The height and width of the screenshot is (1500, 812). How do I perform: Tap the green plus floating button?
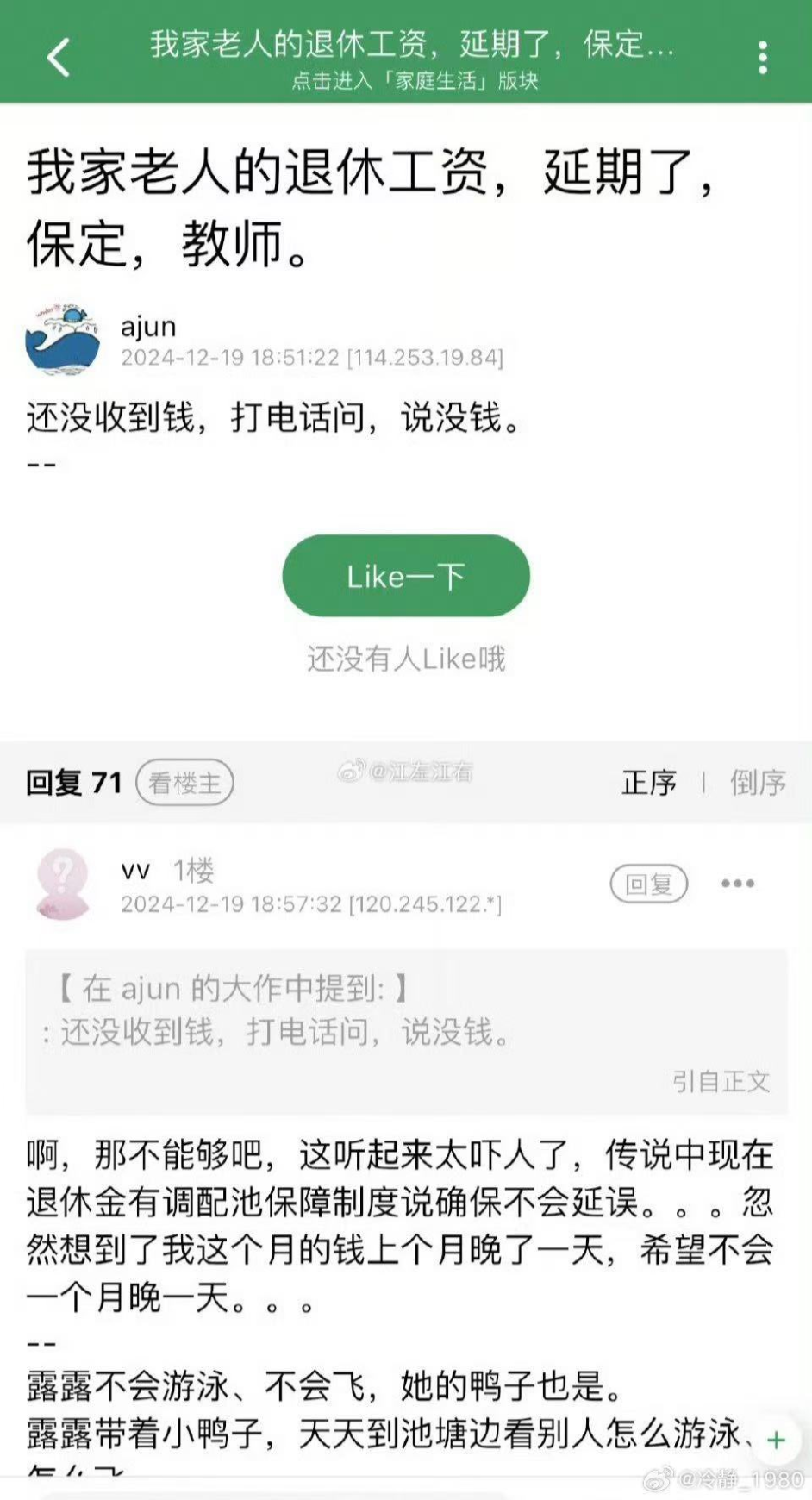point(776,1440)
